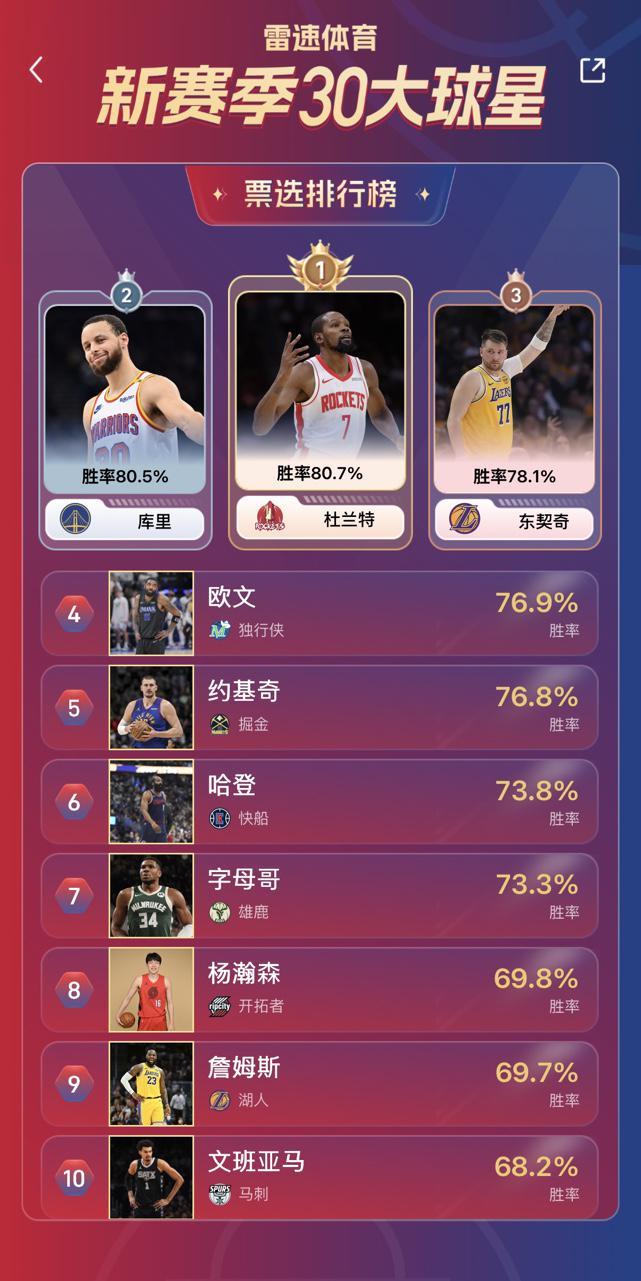
Task: View the 字母哥 ranking row
Action: pyautogui.click(x=320, y=895)
